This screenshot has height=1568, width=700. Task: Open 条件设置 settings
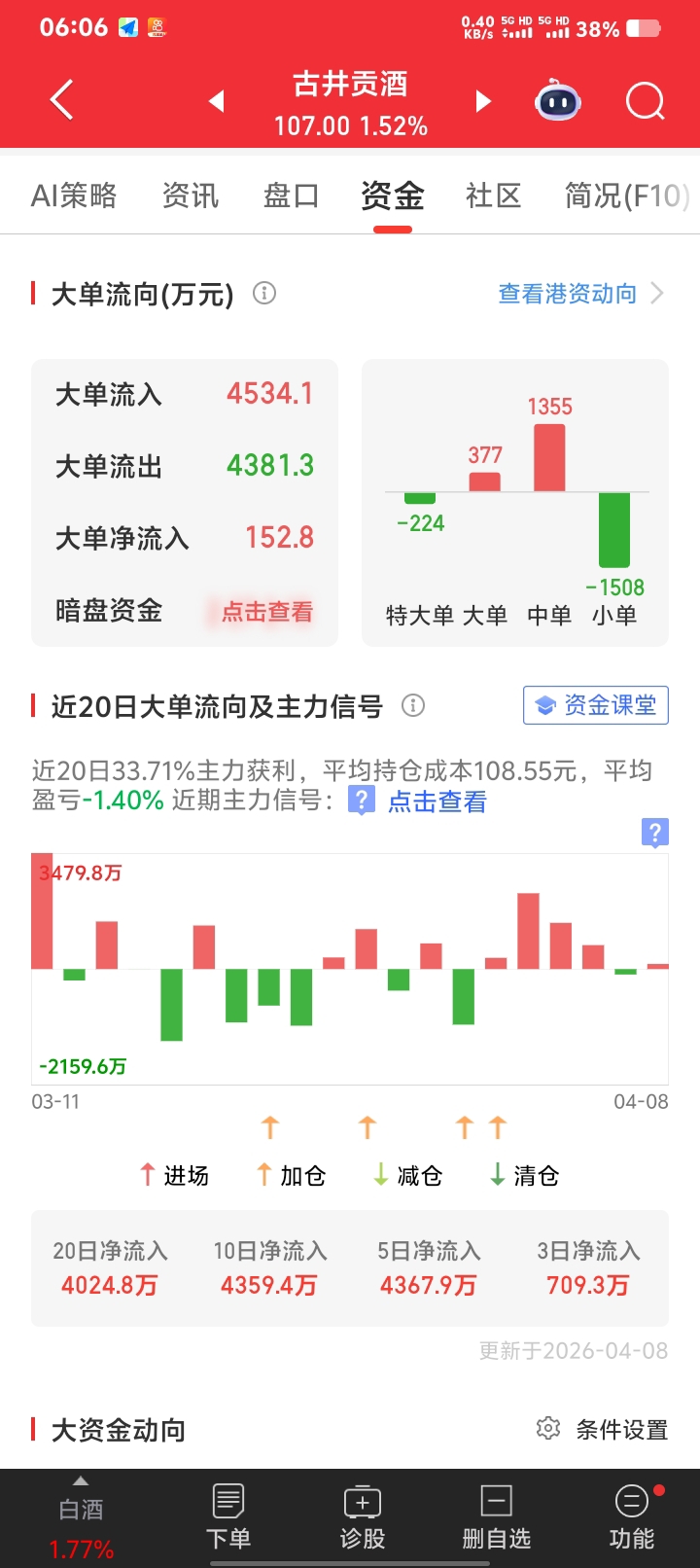603,1430
